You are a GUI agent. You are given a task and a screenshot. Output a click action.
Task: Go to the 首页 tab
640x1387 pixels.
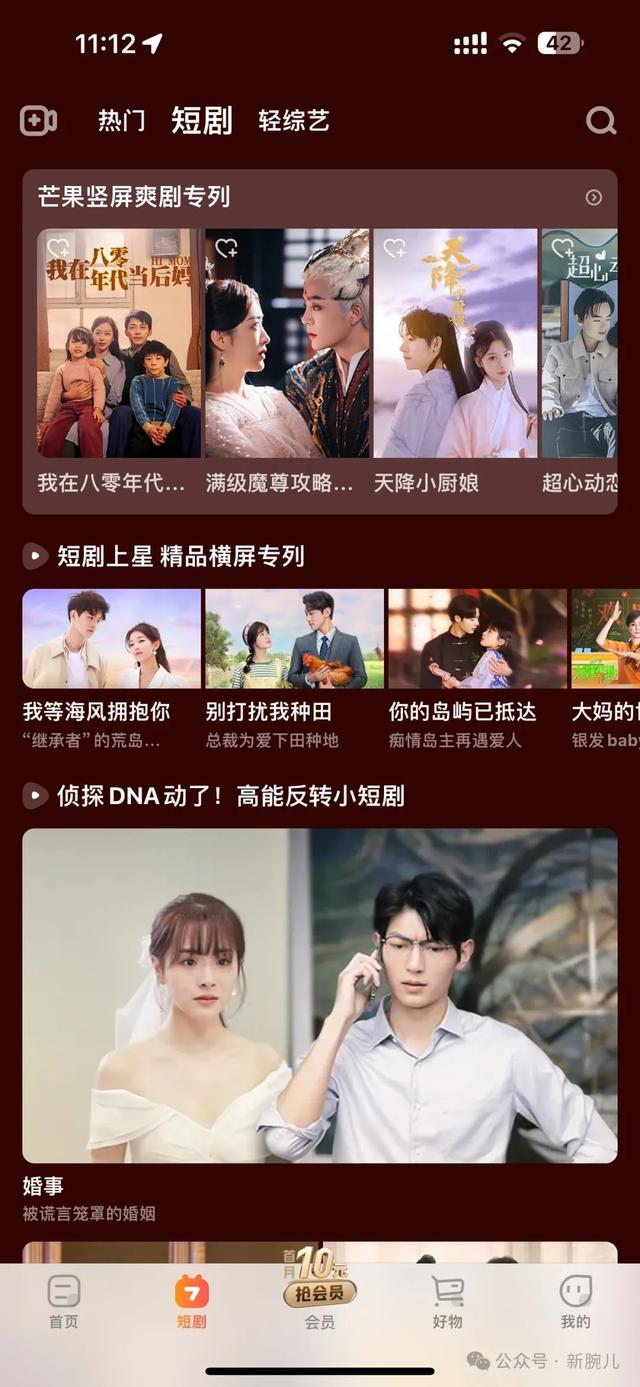[x=64, y=1302]
